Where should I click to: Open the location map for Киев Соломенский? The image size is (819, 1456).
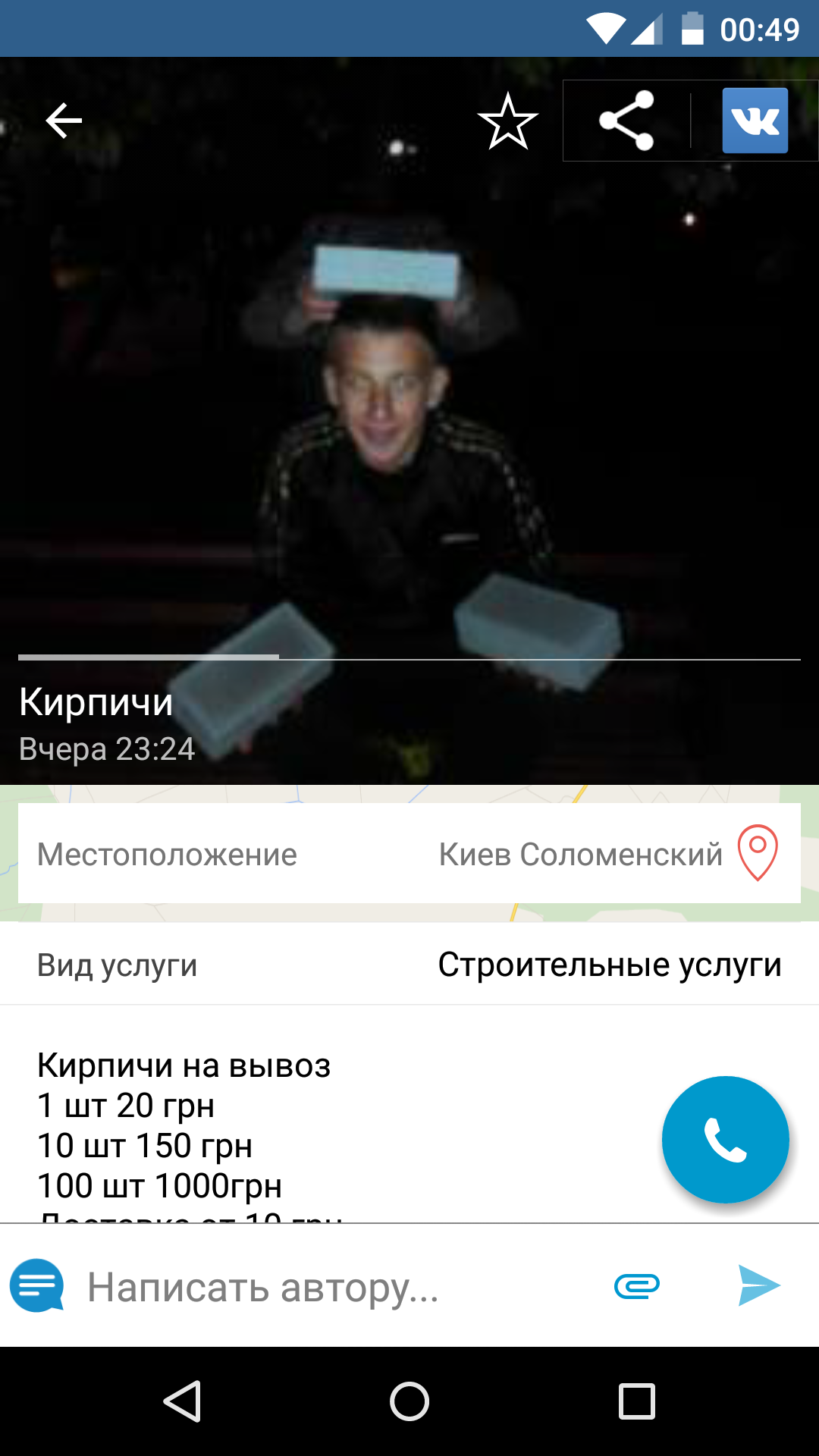(x=409, y=853)
